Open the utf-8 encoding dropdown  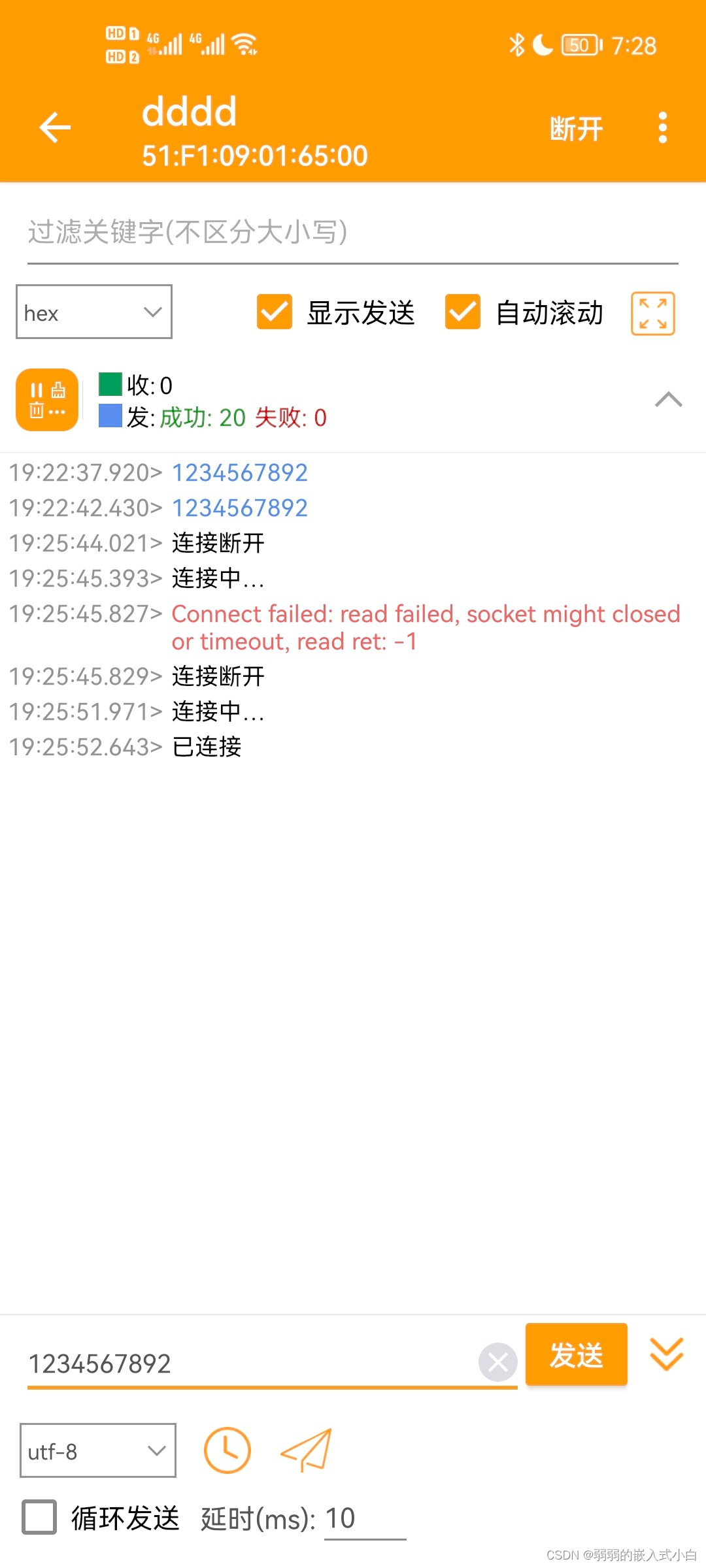(98, 1450)
